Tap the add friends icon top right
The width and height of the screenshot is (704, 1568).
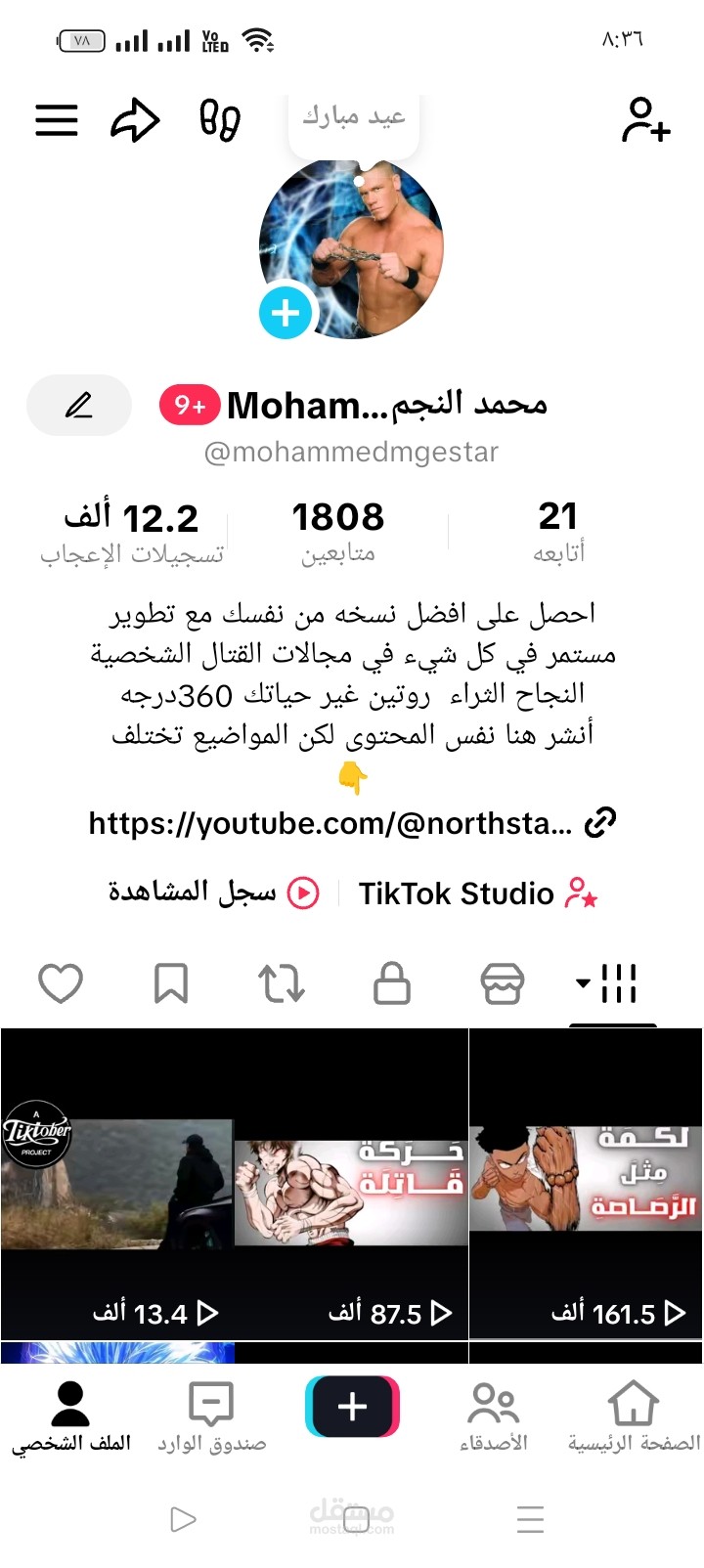tap(645, 121)
